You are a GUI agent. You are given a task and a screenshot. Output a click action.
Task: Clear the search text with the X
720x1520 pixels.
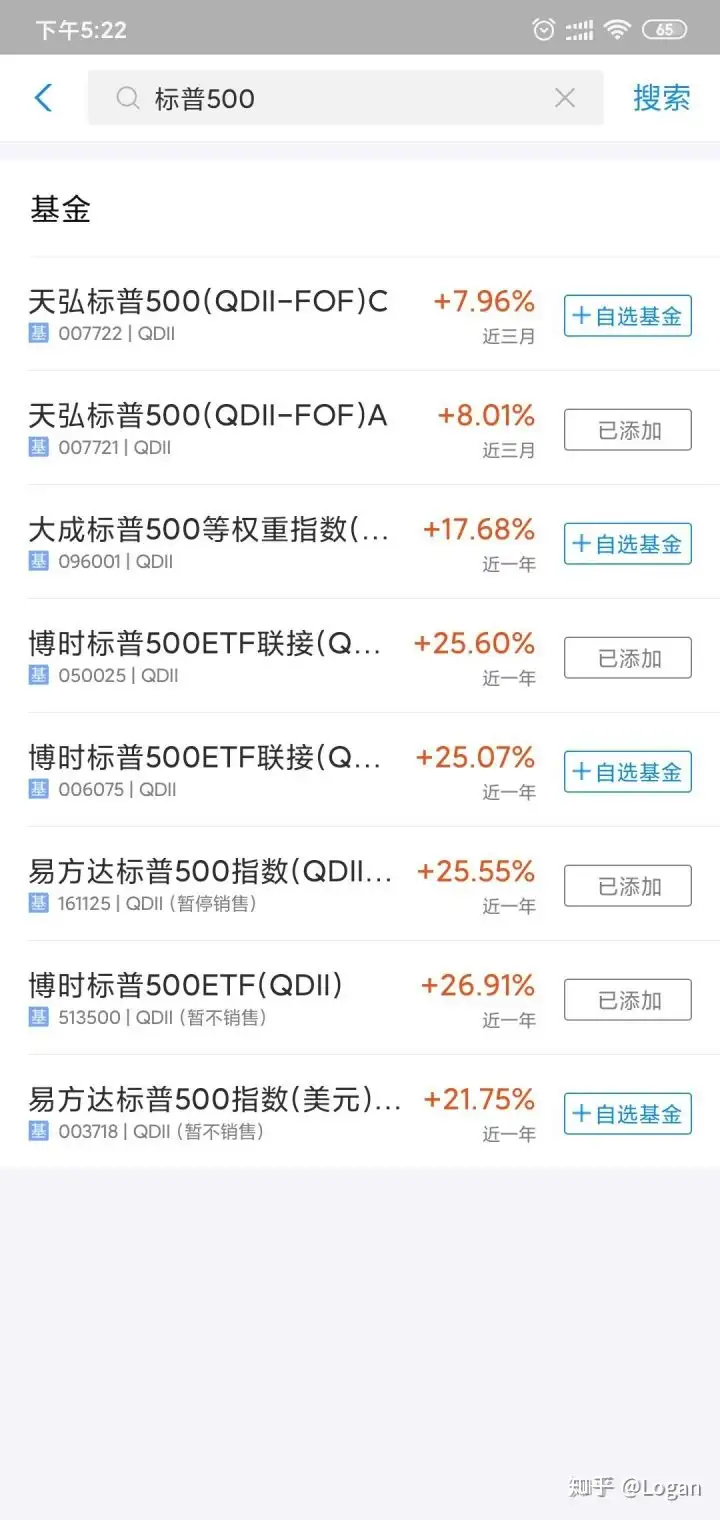(x=565, y=98)
